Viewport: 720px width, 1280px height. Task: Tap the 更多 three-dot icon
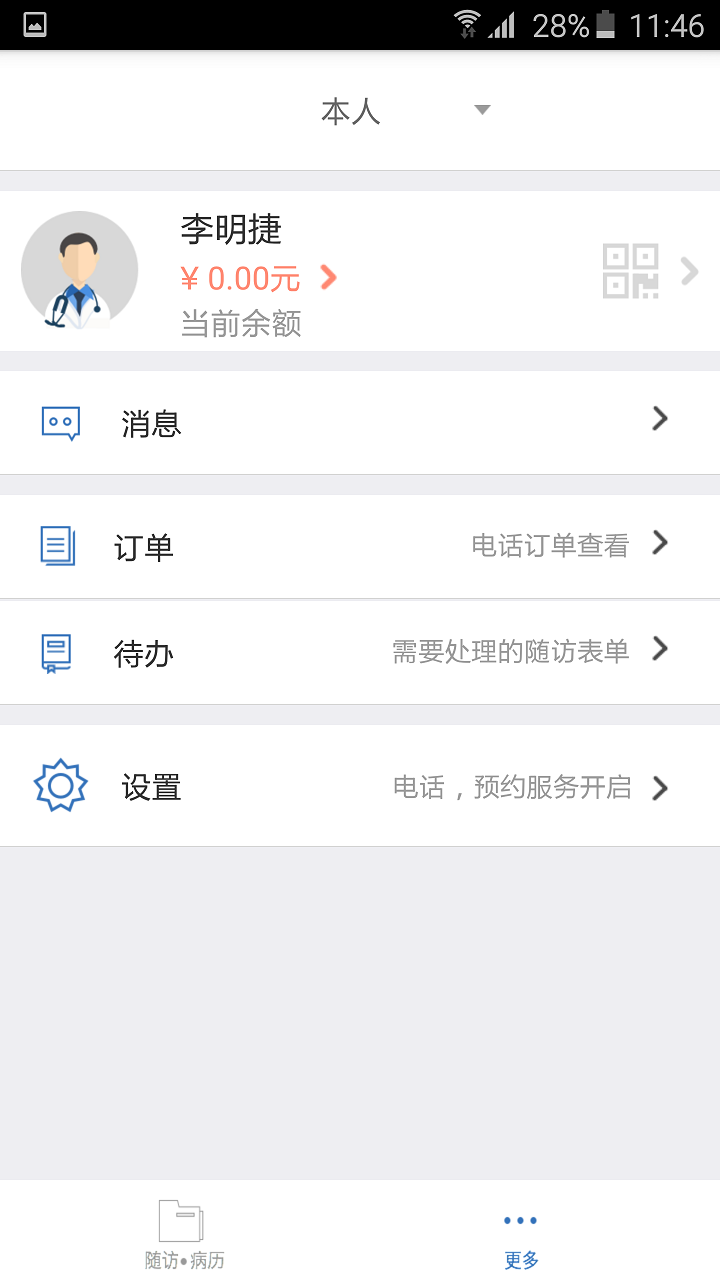click(x=520, y=1219)
